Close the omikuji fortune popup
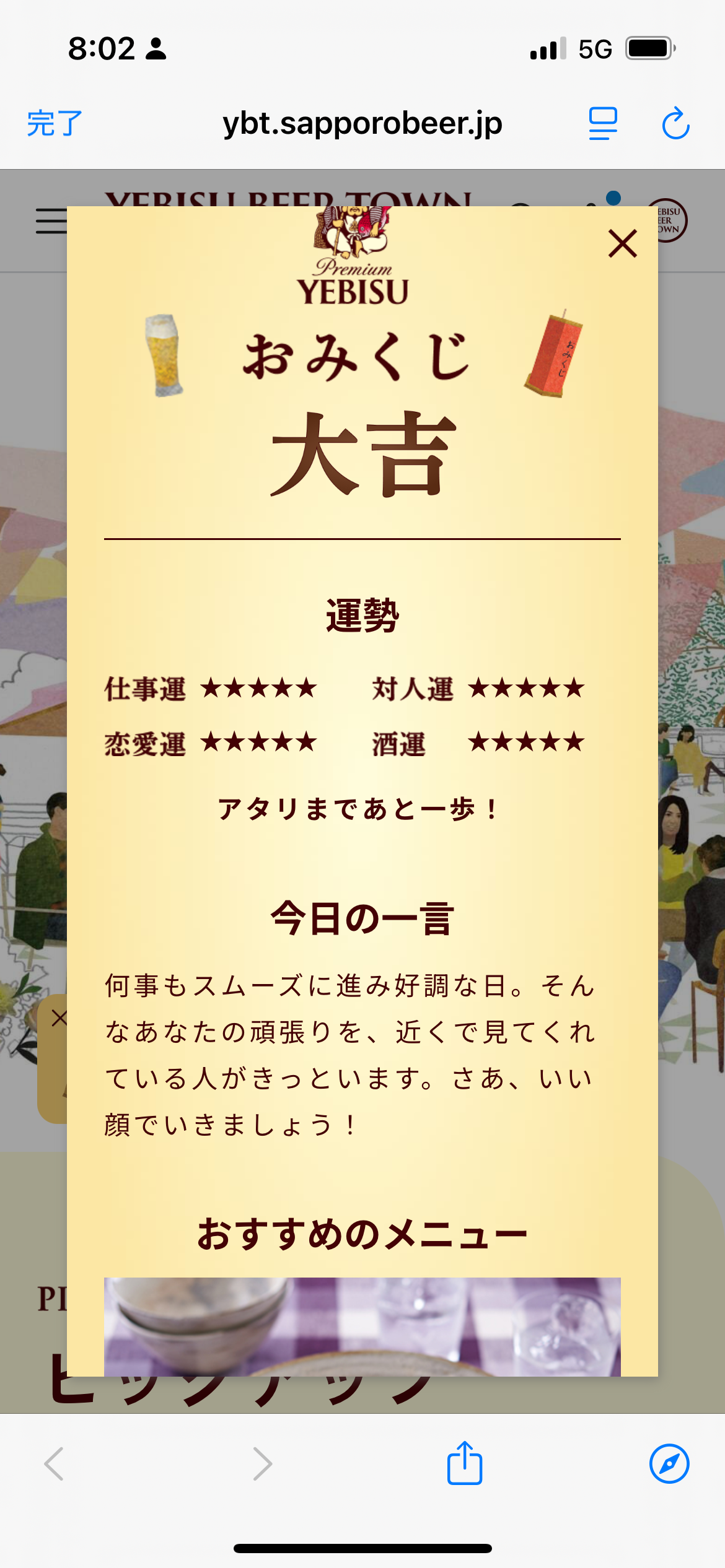The image size is (725, 1568). pos(622,243)
